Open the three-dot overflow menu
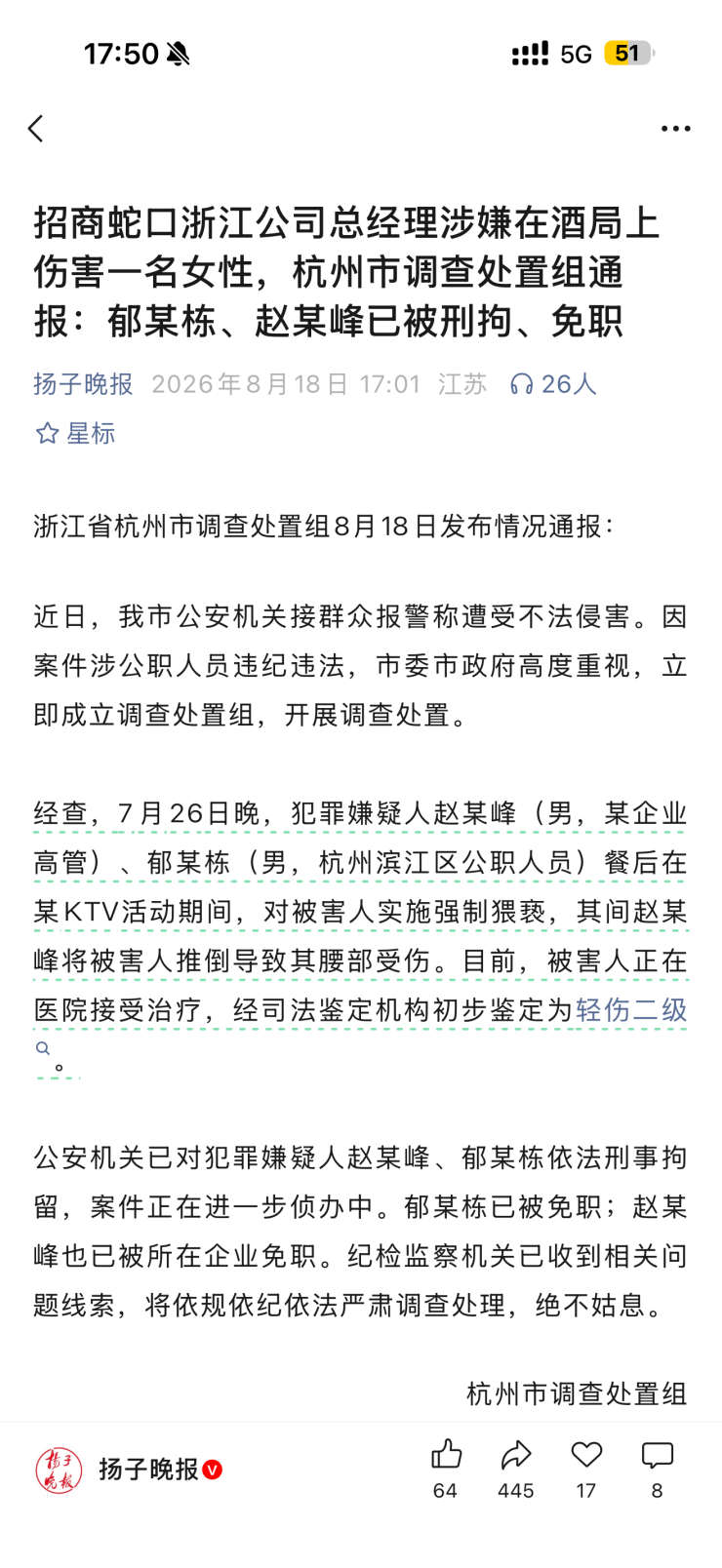Image resolution: width=722 pixels, height=1568 pixels. [675, 129]
